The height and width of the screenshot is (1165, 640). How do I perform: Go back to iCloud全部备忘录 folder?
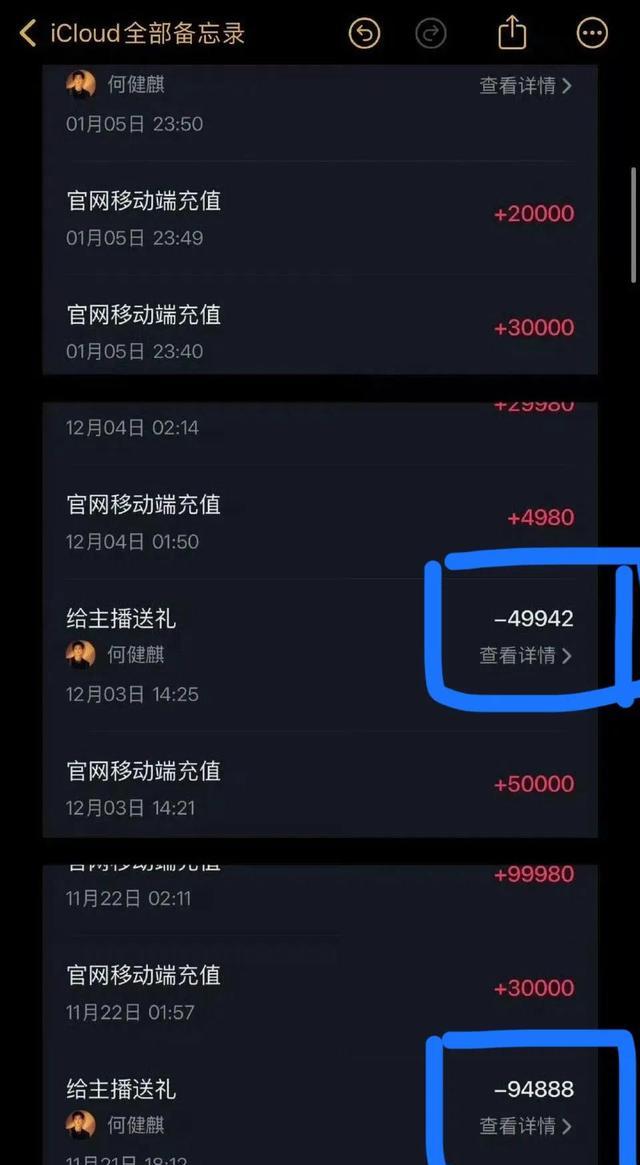click(x=130, y=33)
